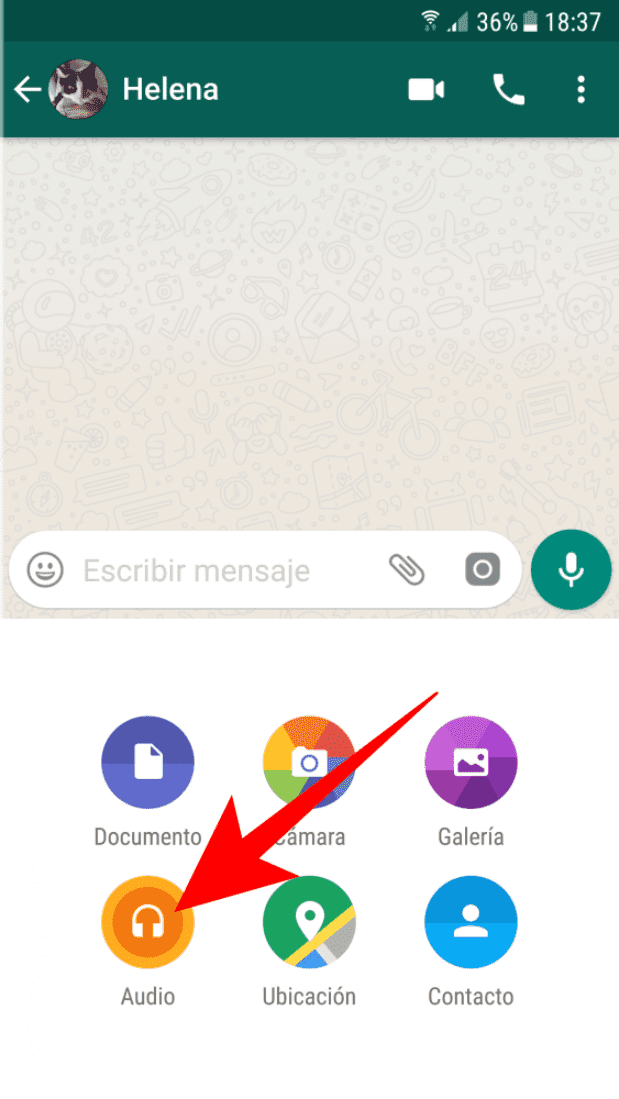The image size is (619, 1099).
Task: Record a voice message with microphone
Action: pyautogui.click(x=571, y=570)
